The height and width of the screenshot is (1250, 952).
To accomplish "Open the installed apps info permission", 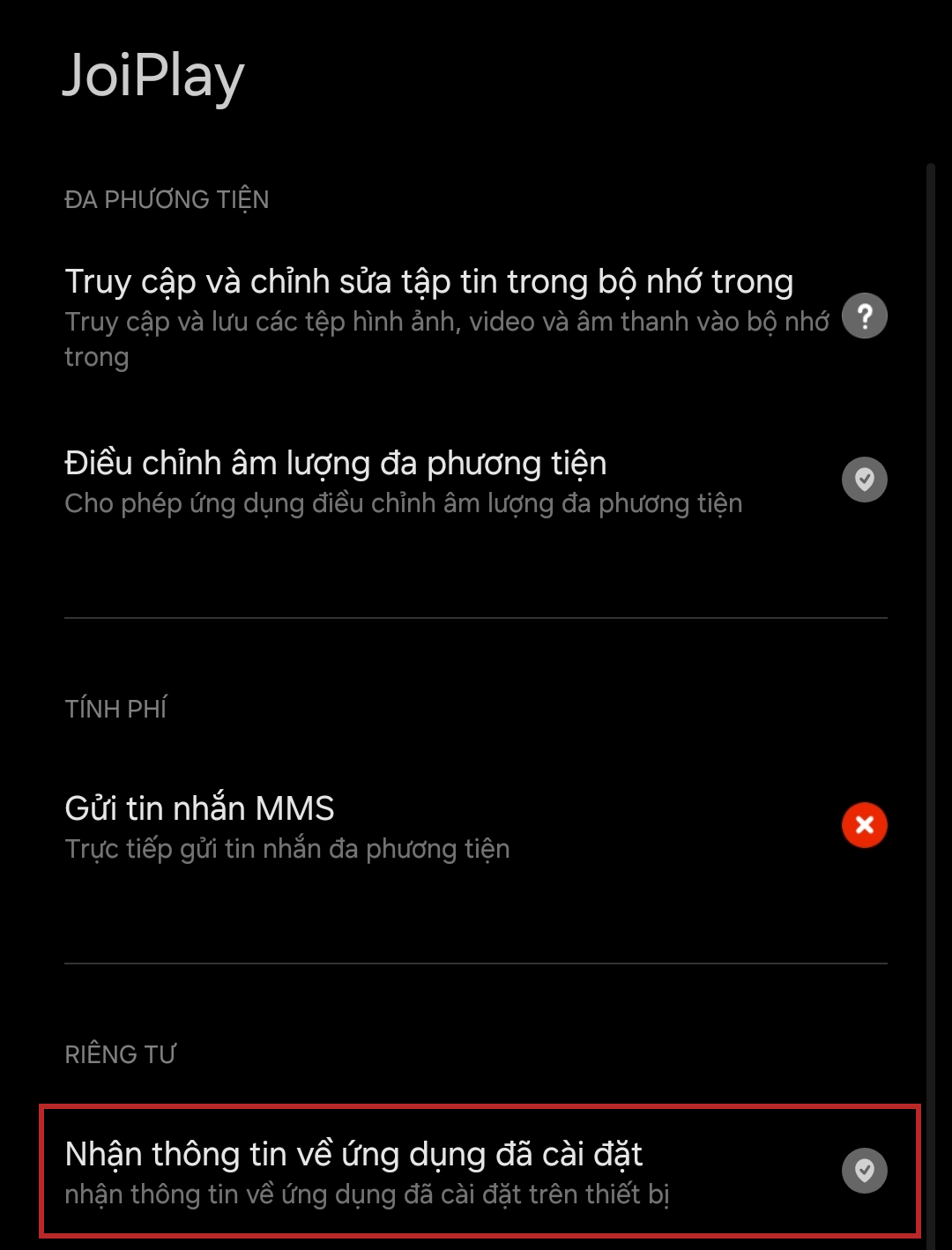I will (353, 1155).
